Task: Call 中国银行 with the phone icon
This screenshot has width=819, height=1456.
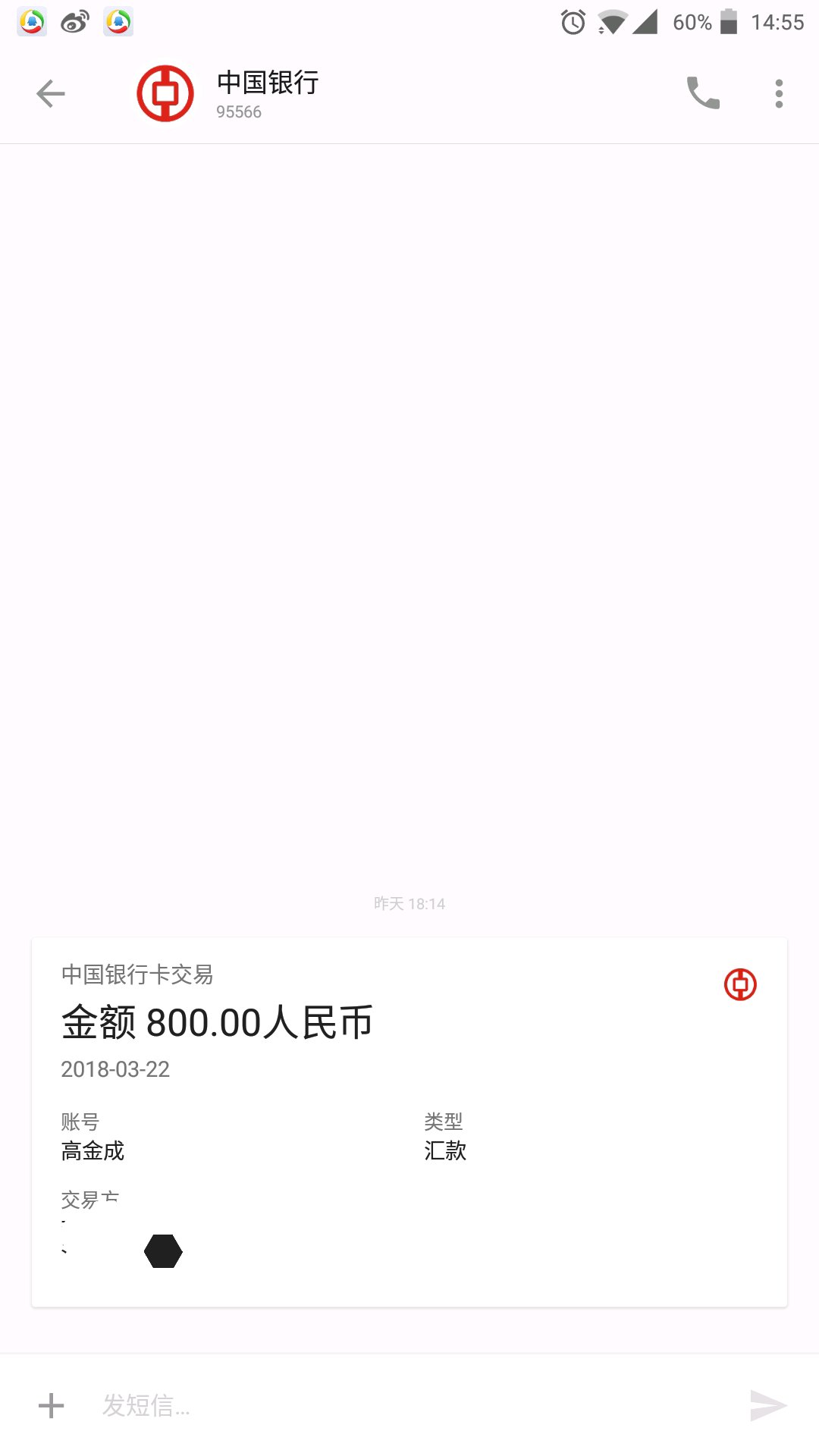Action: click(703, 93)
